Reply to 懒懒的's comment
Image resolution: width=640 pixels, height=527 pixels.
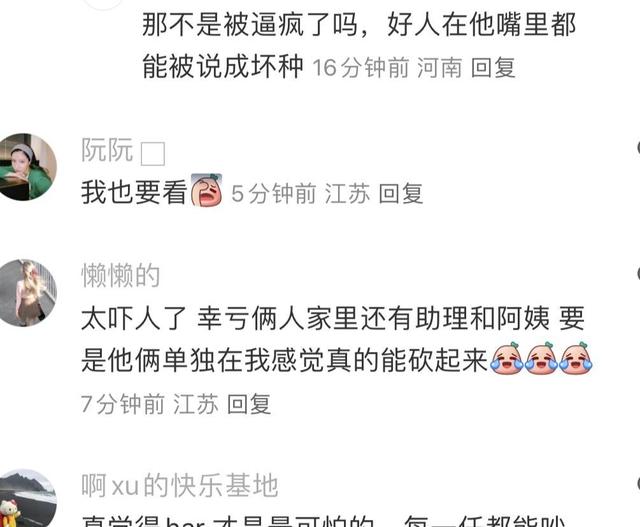pos(249,404)
